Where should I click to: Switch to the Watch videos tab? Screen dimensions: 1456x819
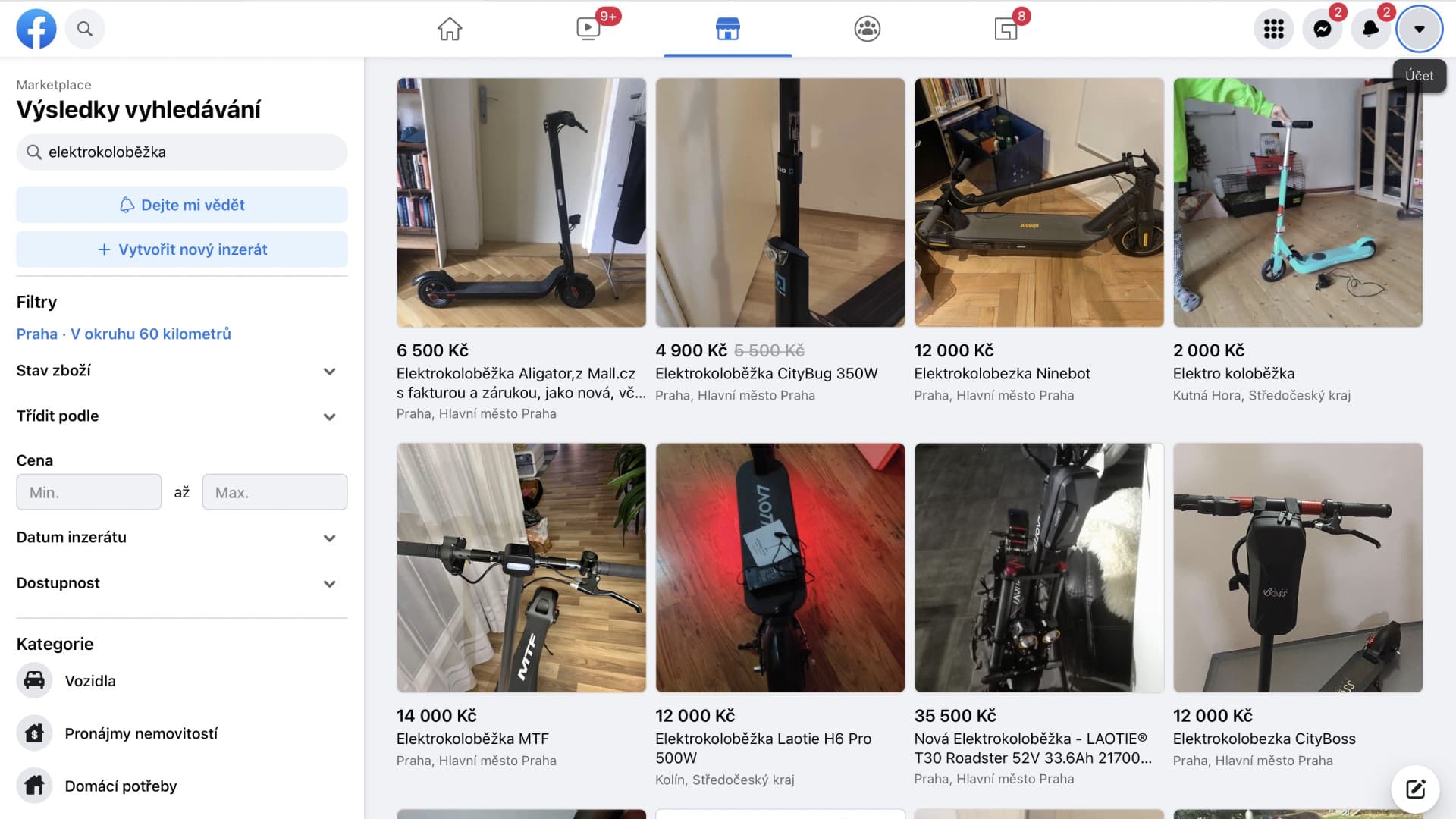[588, 29]
